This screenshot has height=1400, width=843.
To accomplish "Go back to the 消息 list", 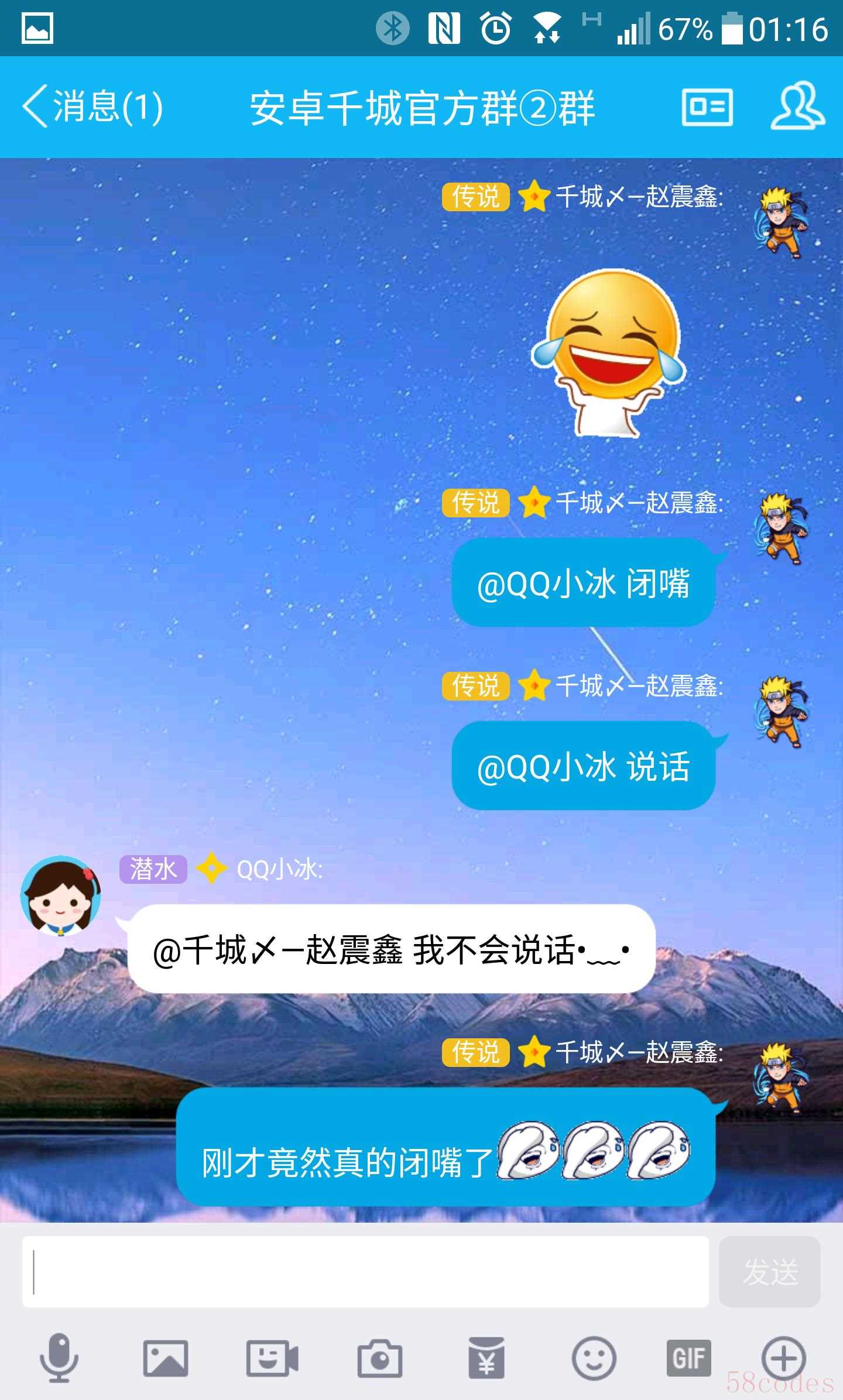I will (x=92, y=107).
